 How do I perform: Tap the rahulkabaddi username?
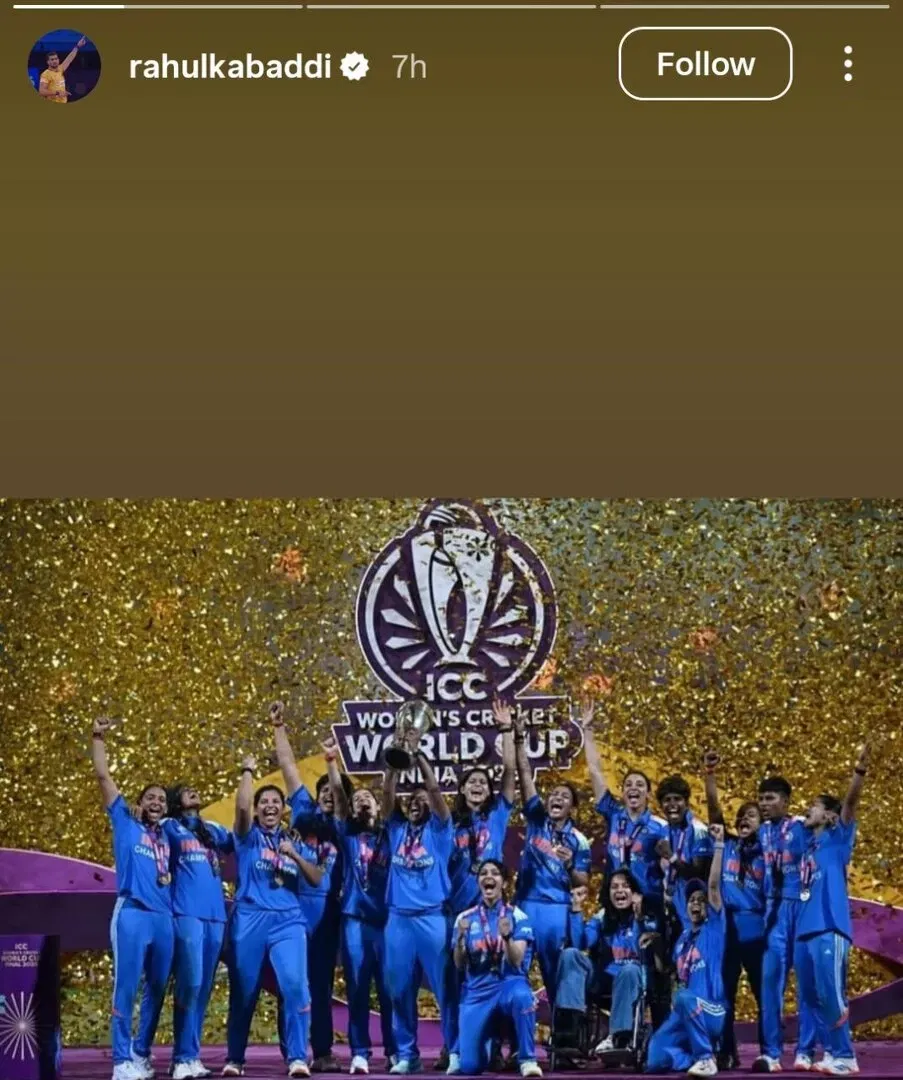click(x=230, y=66)
